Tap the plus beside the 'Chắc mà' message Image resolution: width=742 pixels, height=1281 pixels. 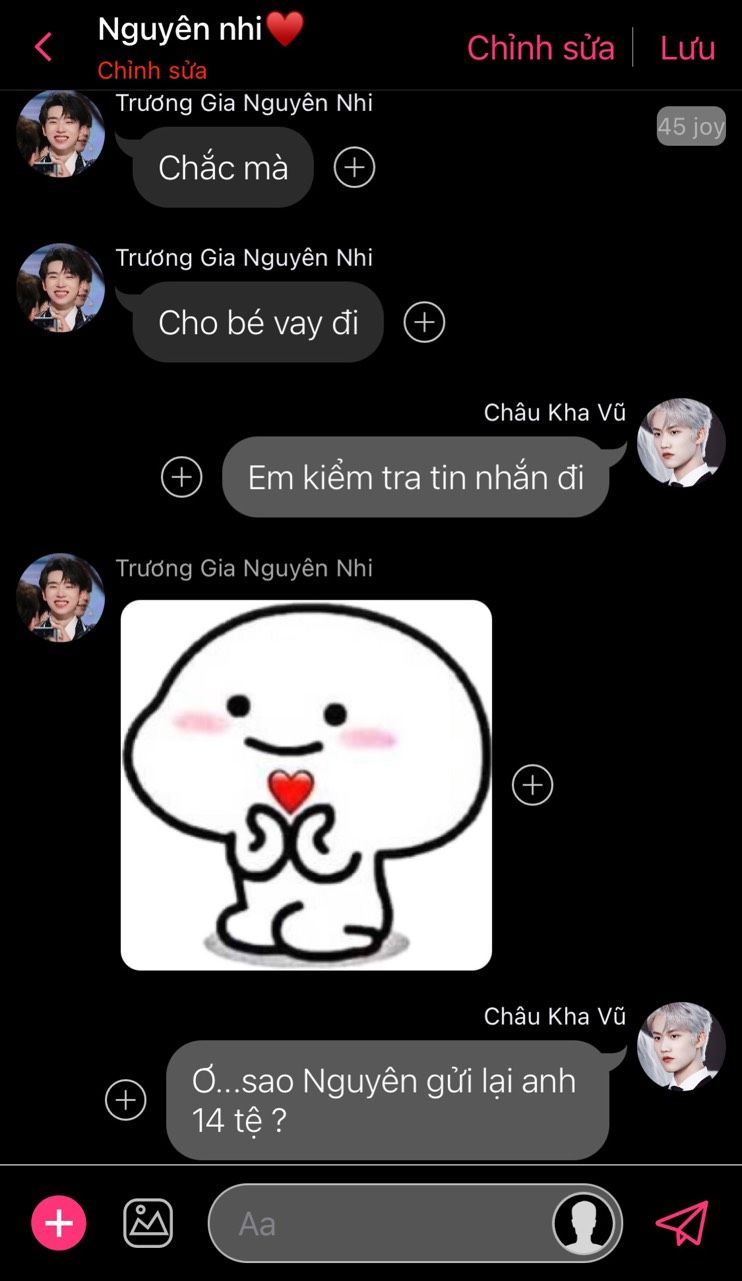coord(354,168)
